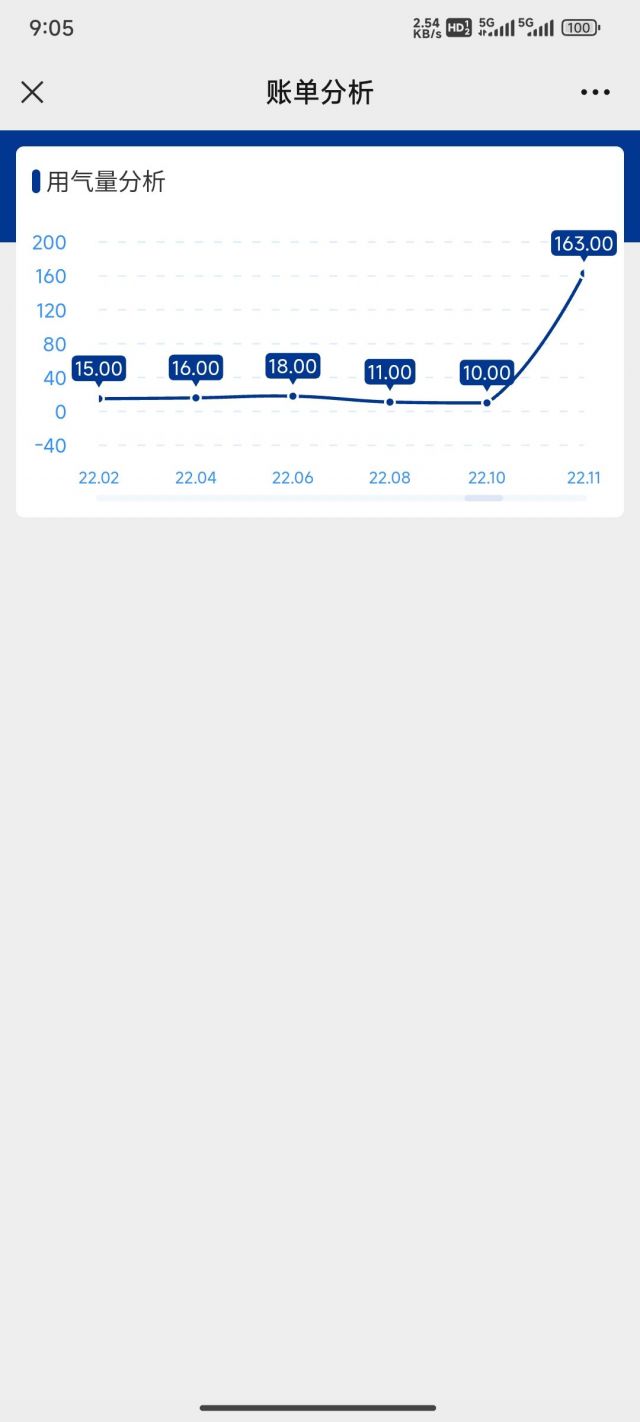Tap the 22.11 data point on chart
Viewport: 640px width, 1422px height.
584,272
